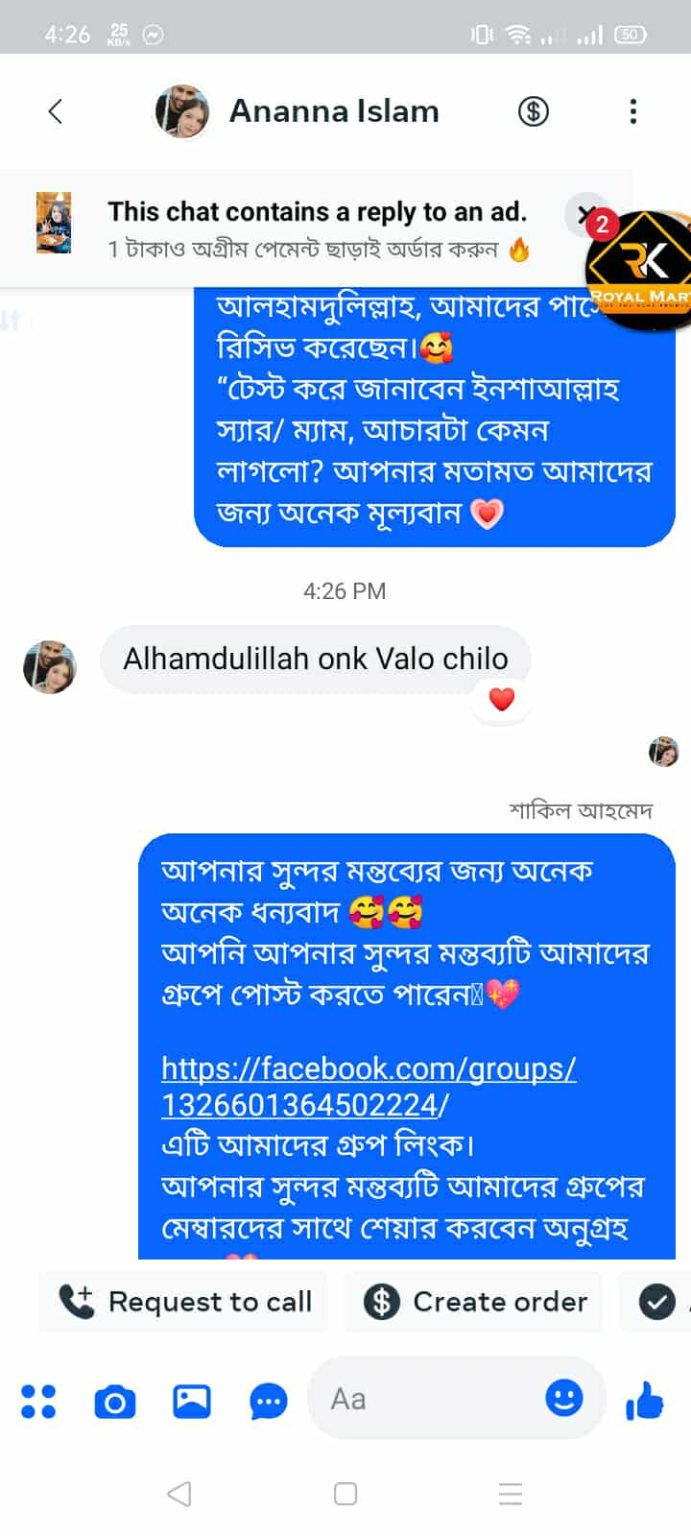691x1536 pixels.
Task: Tap the heart reaction on Alhamdulillah message
Action: 502,700
